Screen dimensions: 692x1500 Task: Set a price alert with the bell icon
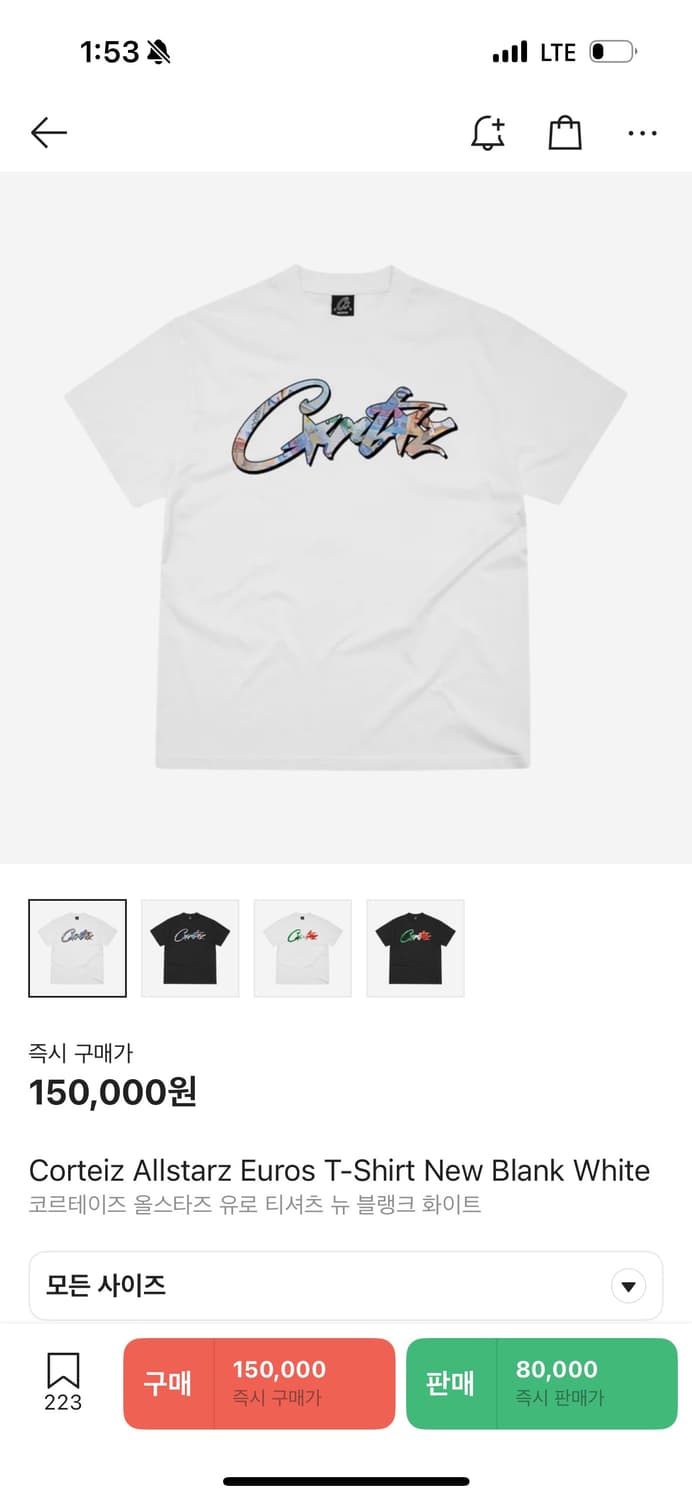click(488, 133)
